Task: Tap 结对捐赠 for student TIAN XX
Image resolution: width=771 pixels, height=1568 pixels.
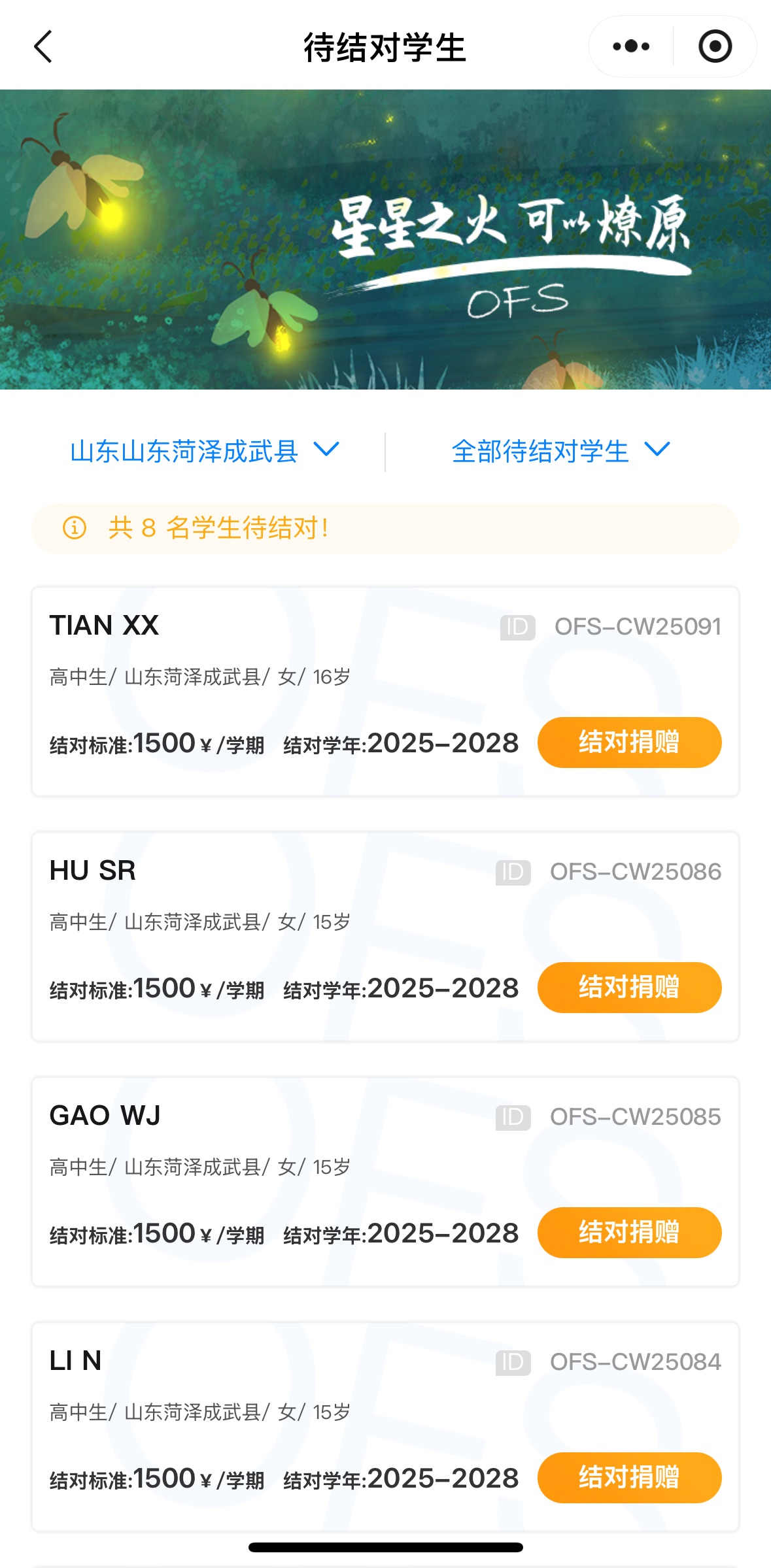Action: click(x=629, y=742)
